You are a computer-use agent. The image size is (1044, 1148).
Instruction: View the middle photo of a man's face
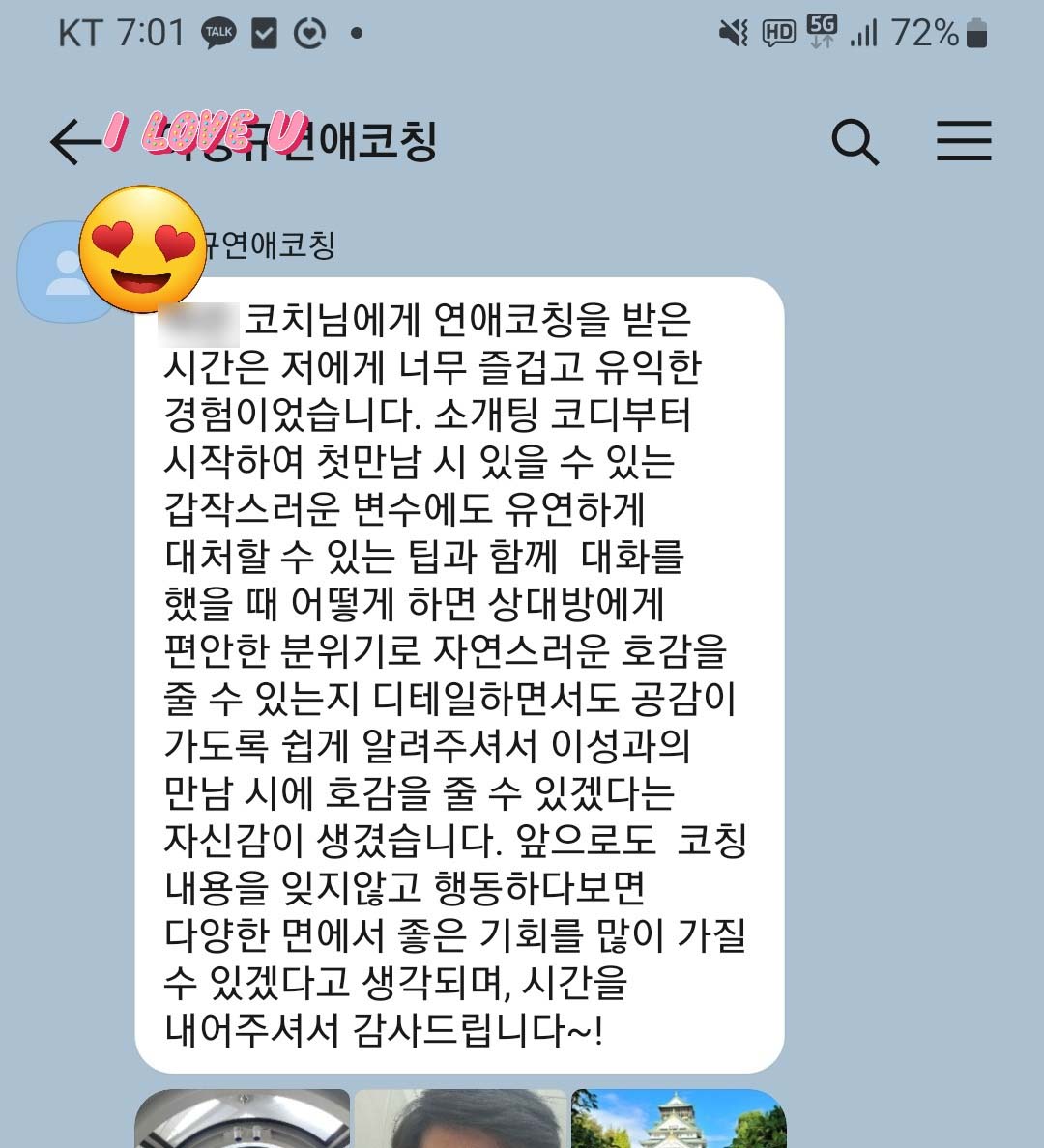[460, 1119]
